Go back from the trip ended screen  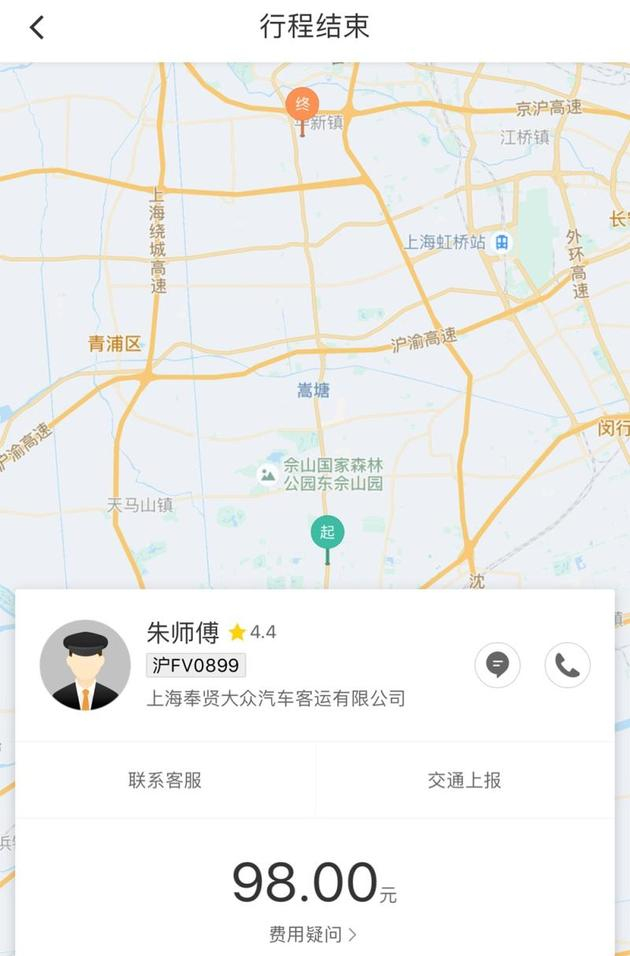37,28
